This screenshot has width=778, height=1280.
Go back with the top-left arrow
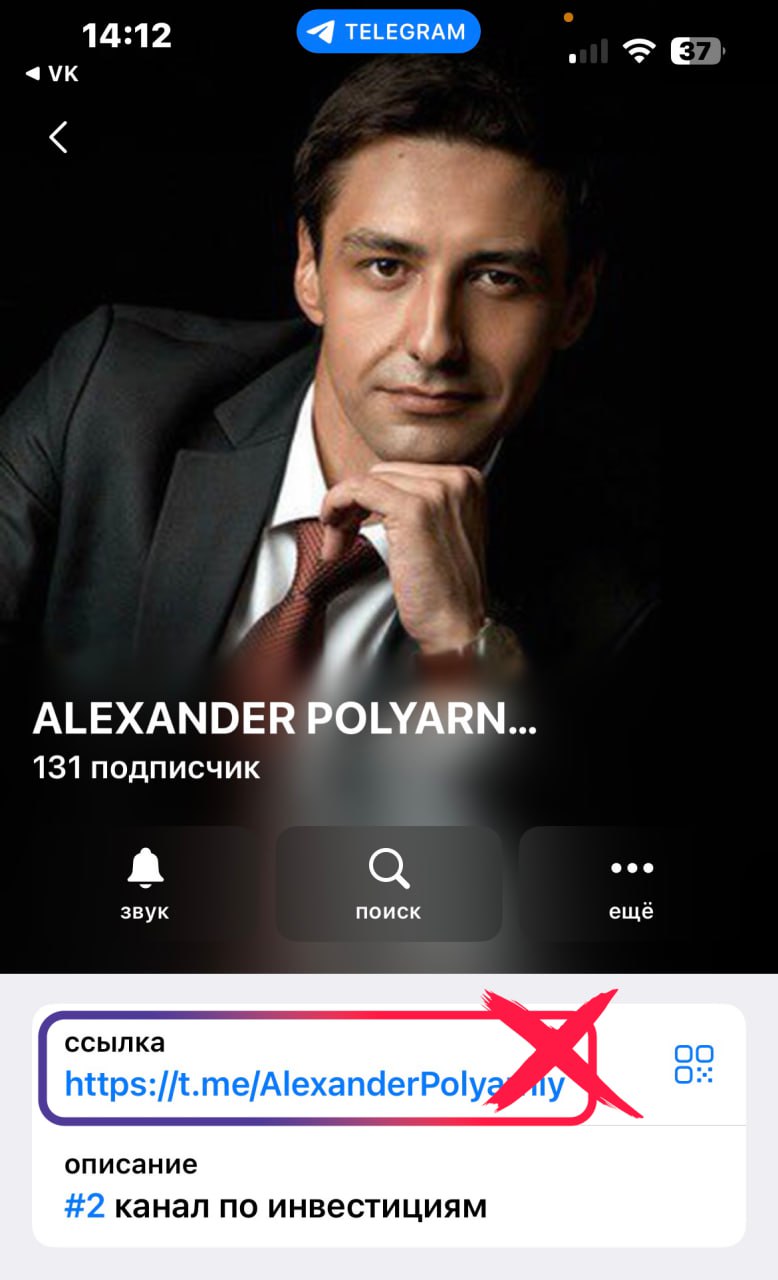pos(58,137)
